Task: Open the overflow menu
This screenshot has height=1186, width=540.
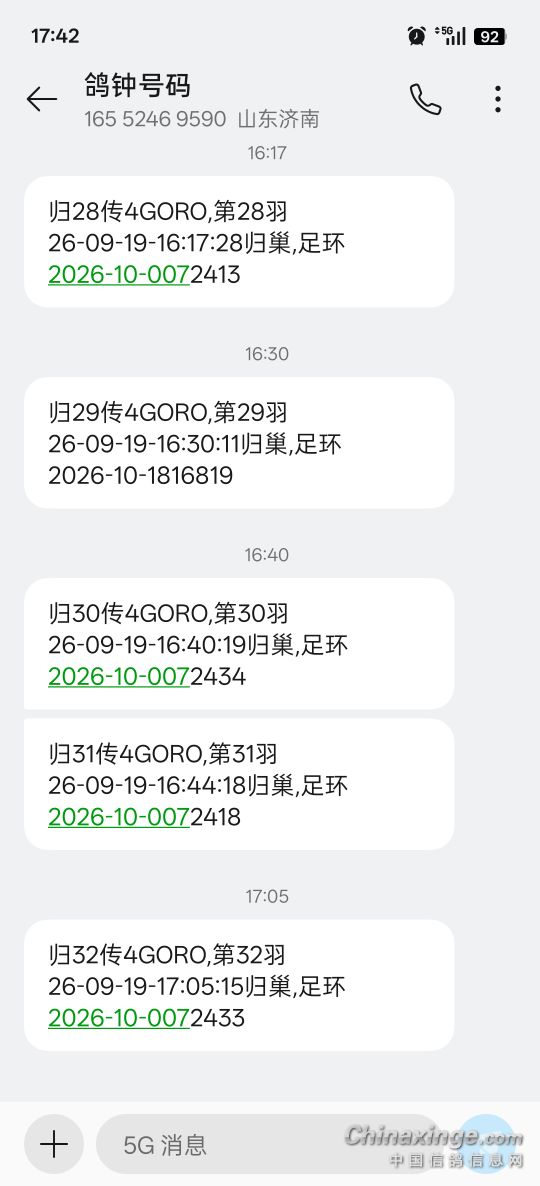Action: 498,99
